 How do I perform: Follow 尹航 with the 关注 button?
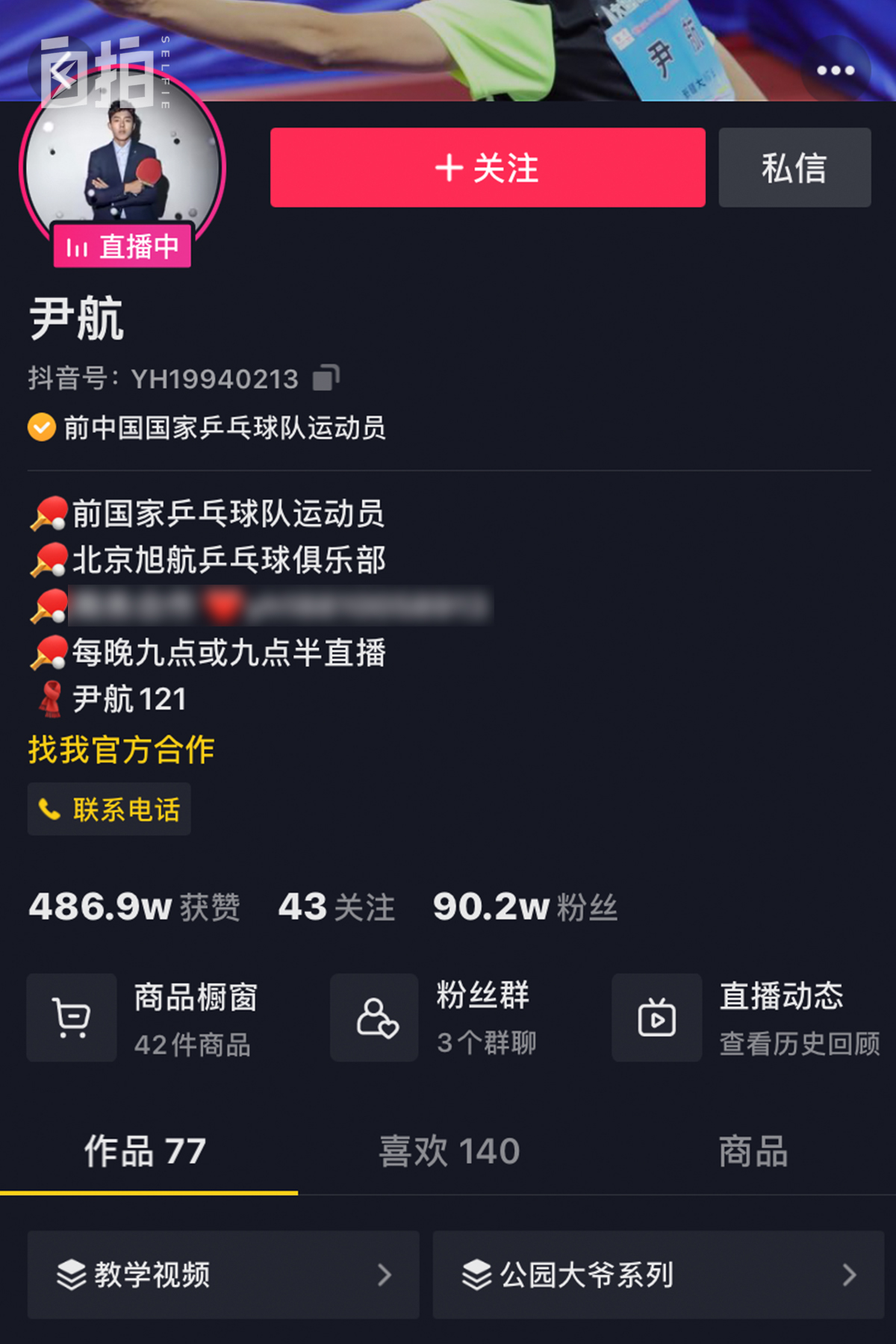[x=487, y=167]
